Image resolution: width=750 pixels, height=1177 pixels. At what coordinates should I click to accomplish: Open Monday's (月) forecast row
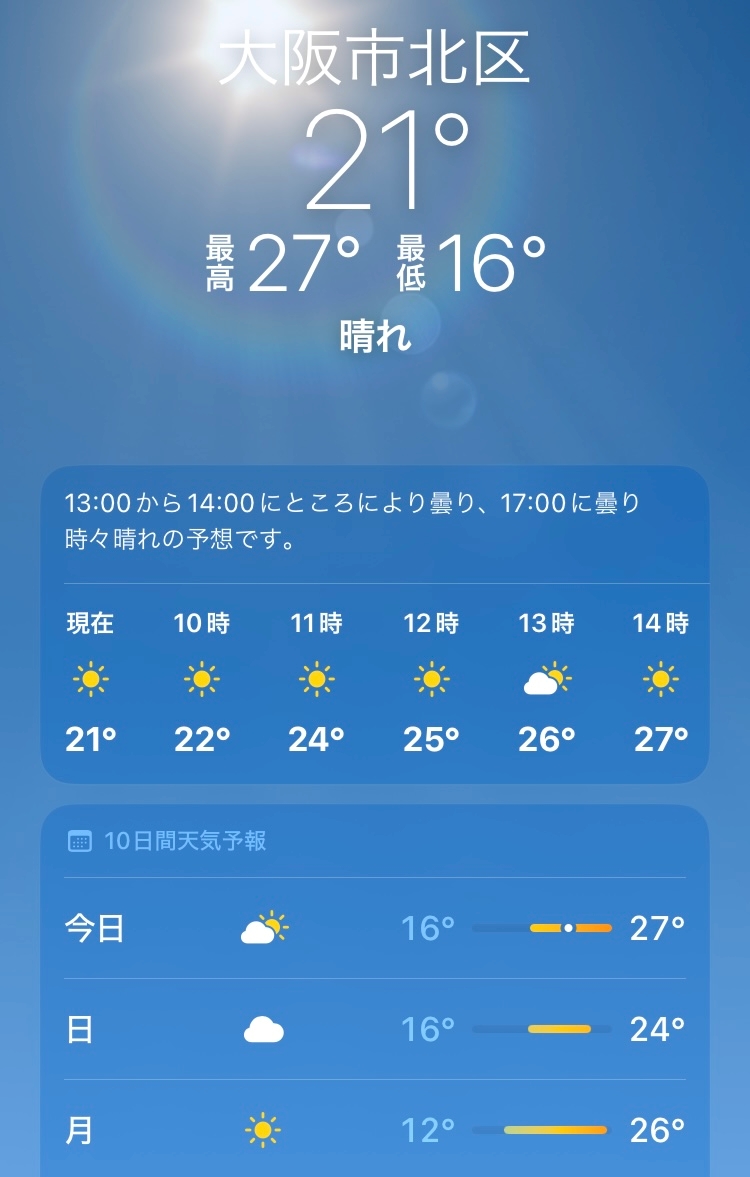click(x=375, y=1129)
